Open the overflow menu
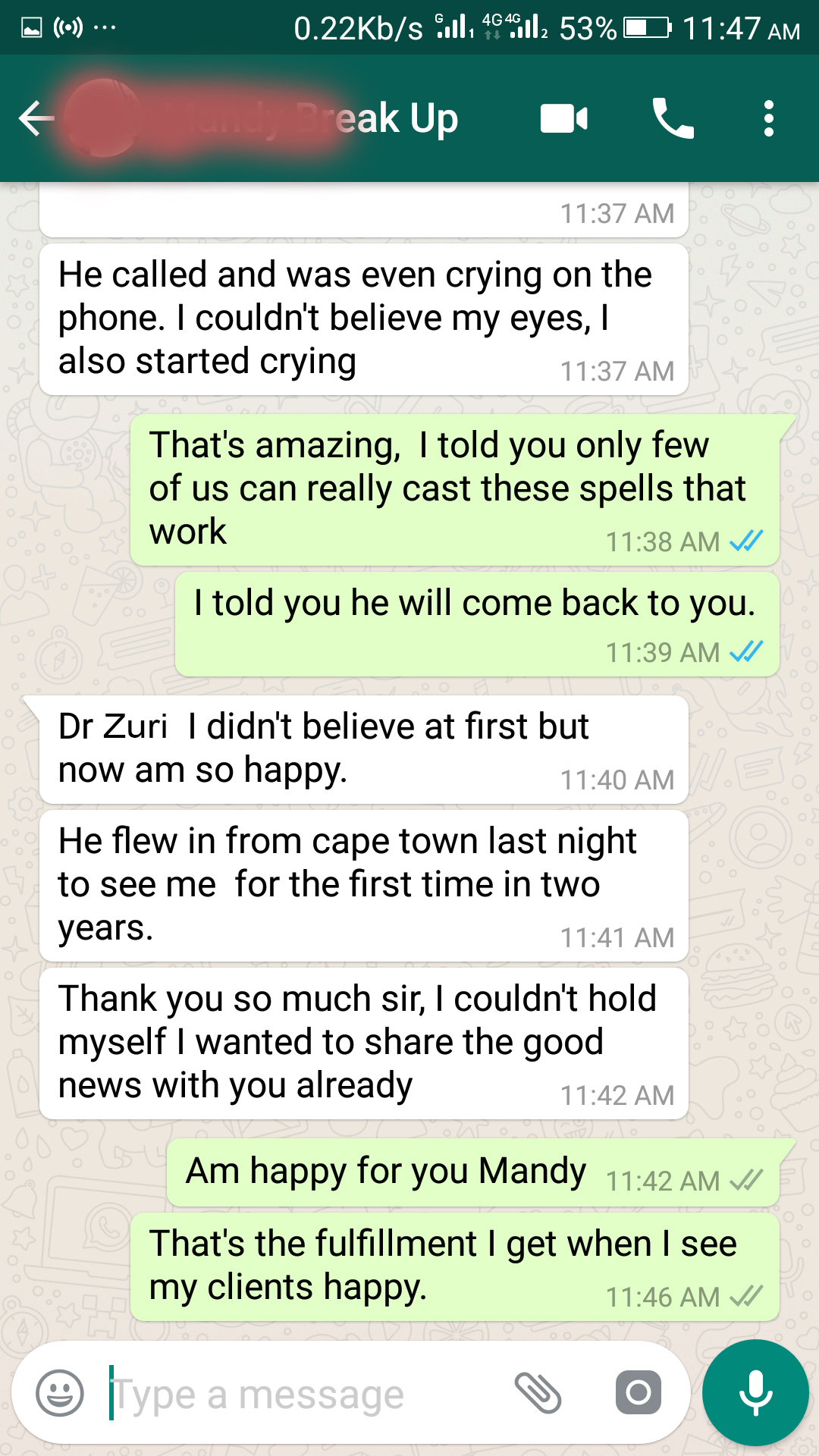 769,119
